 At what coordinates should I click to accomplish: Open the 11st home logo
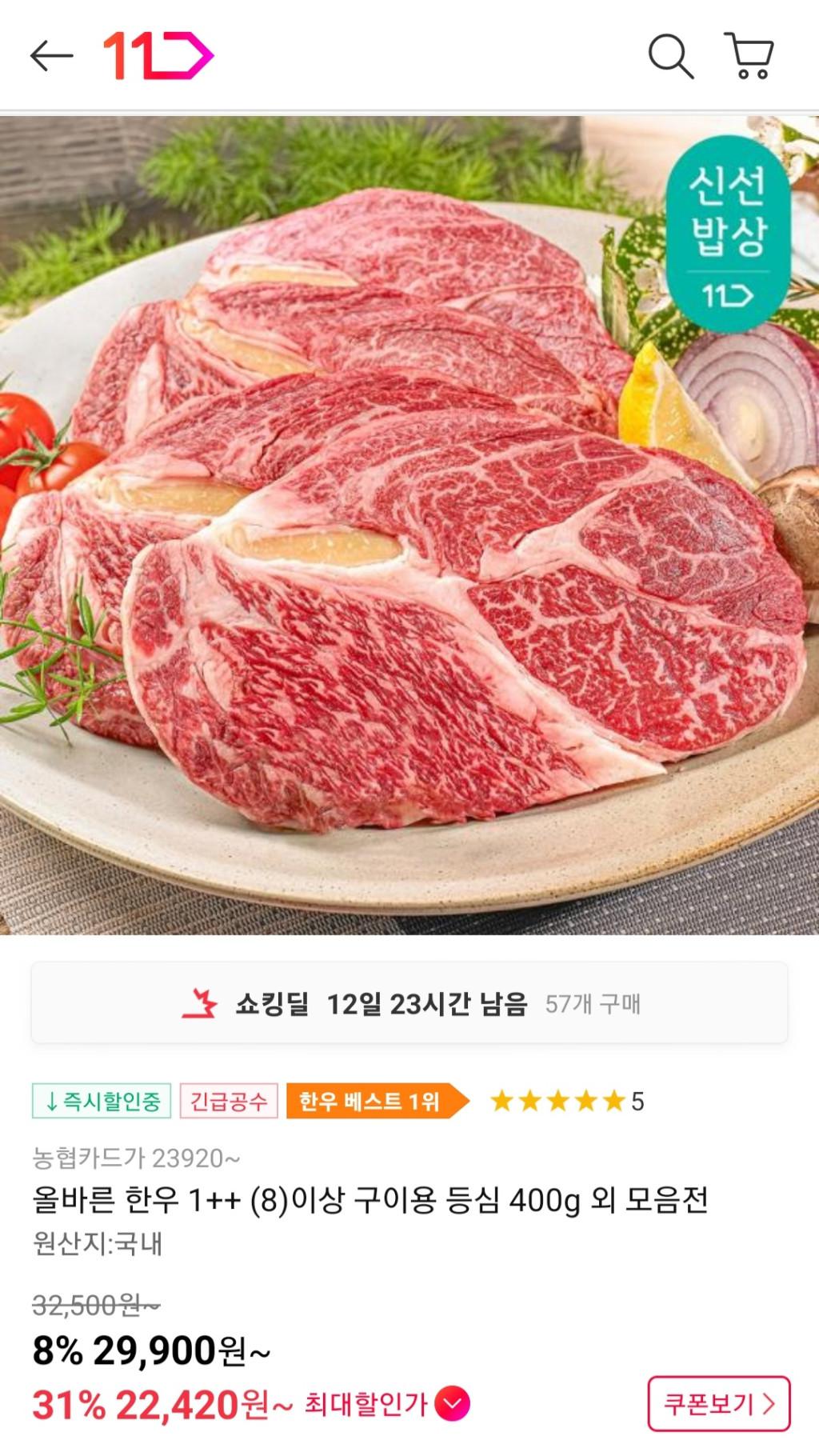click(x=158, y=56)
